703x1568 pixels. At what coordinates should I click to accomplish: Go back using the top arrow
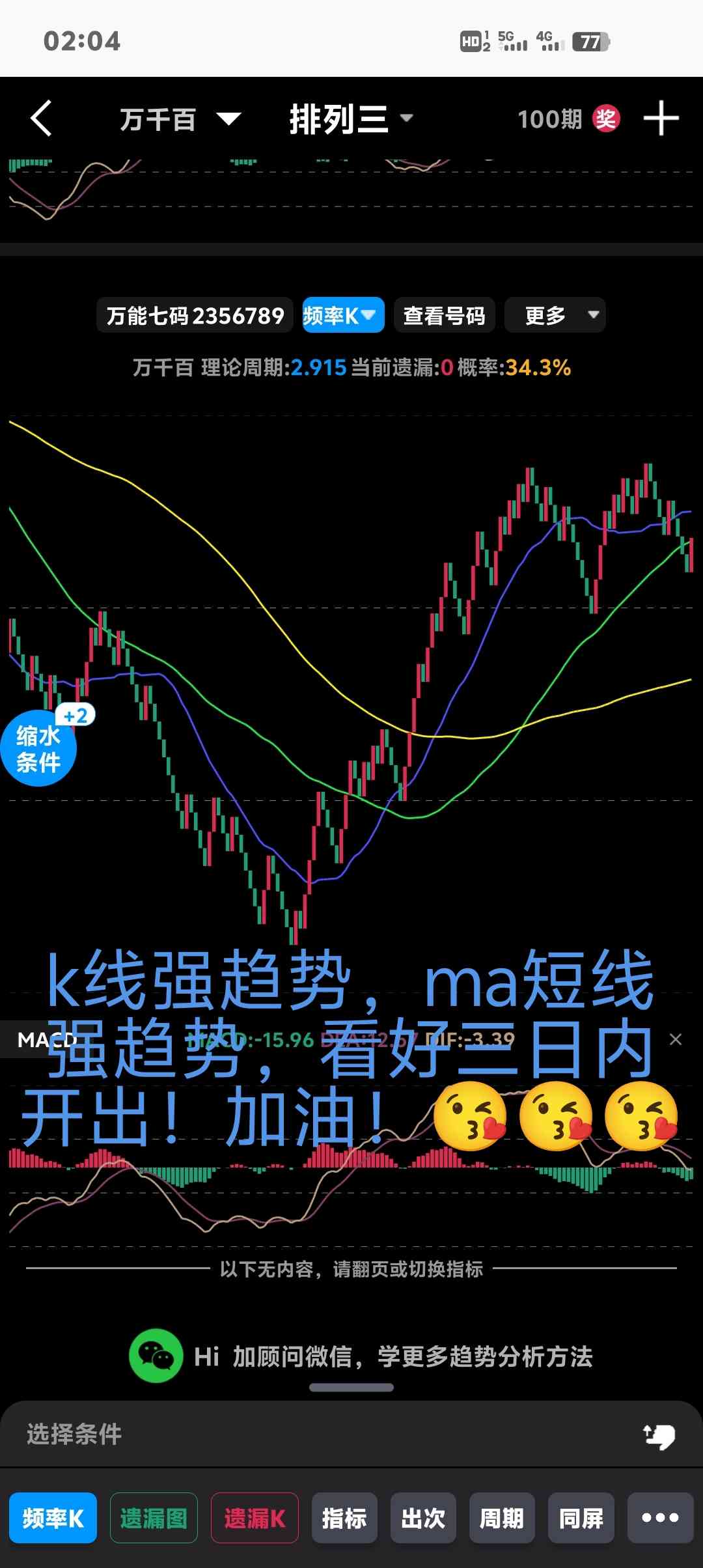point(41,119)
